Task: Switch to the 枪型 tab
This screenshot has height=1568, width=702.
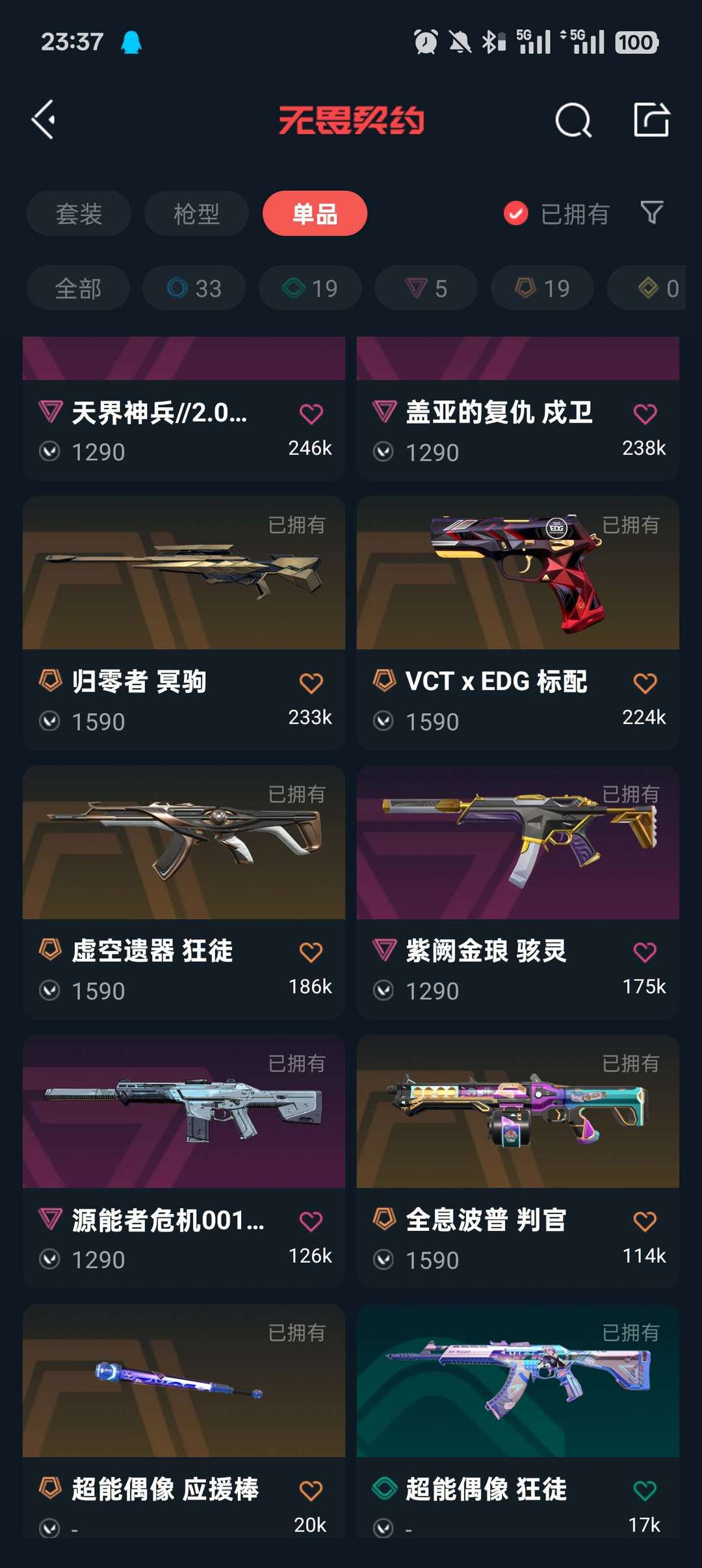Action: [x=196, y=214]
